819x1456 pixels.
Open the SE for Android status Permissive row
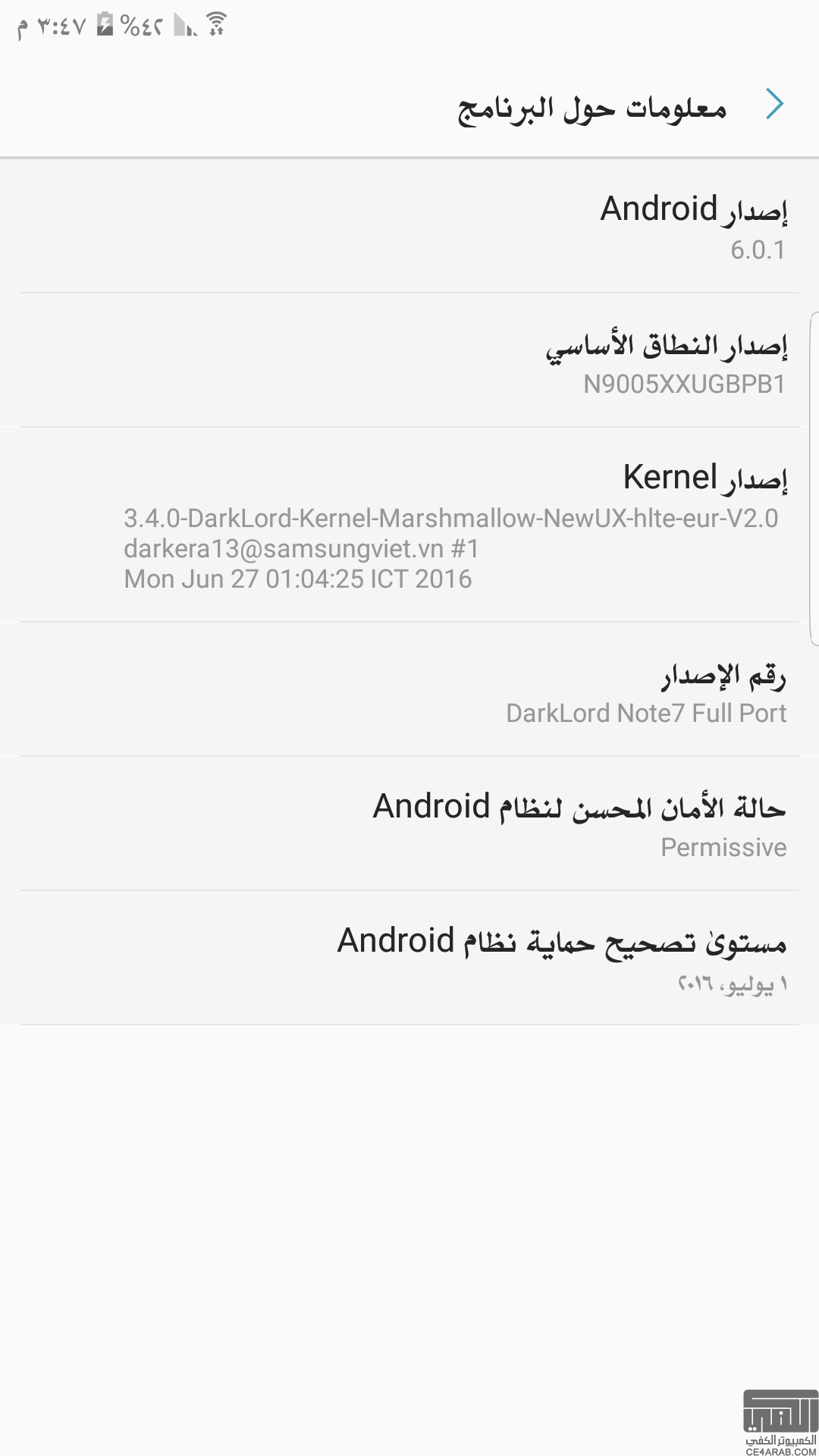(409, 824)
